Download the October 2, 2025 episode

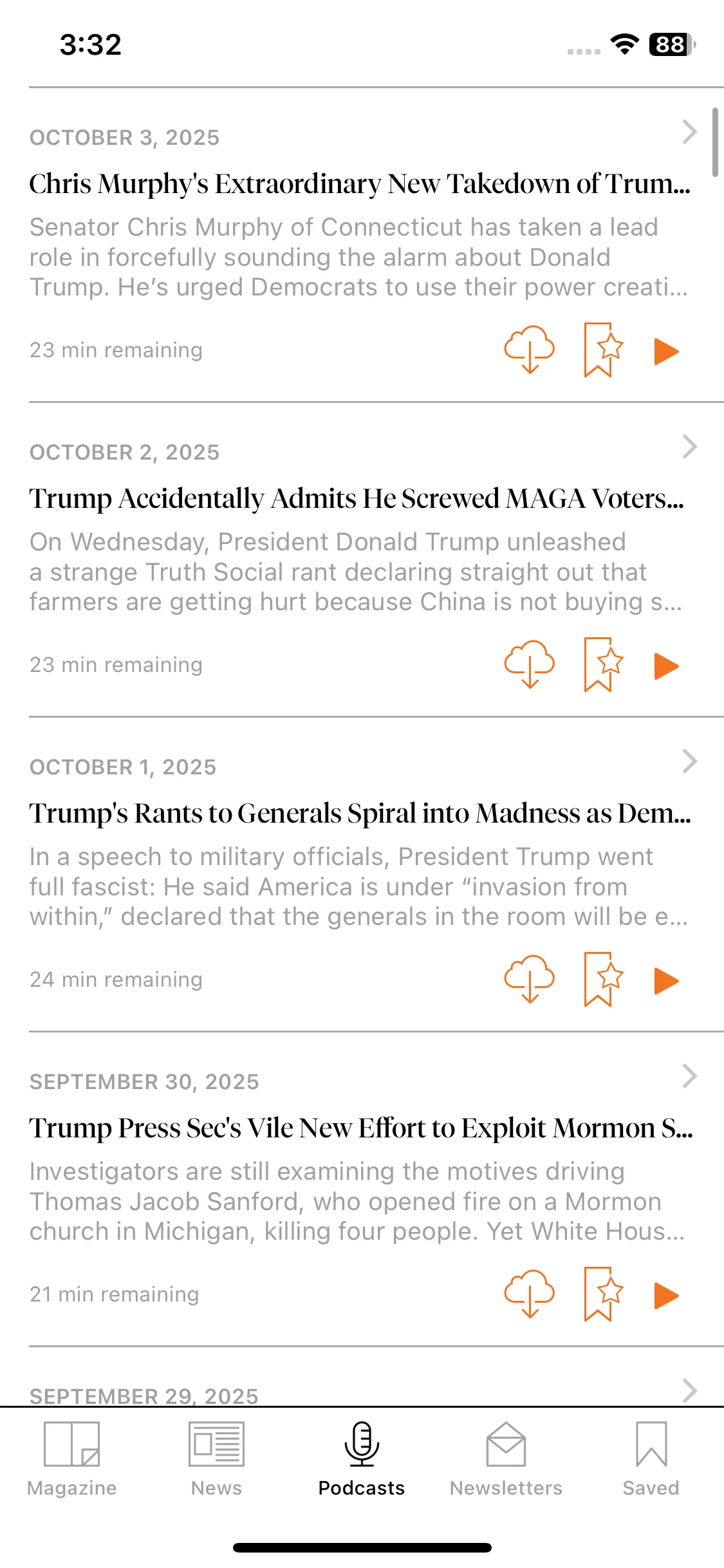pyautogui.click(x=529, y=664)
